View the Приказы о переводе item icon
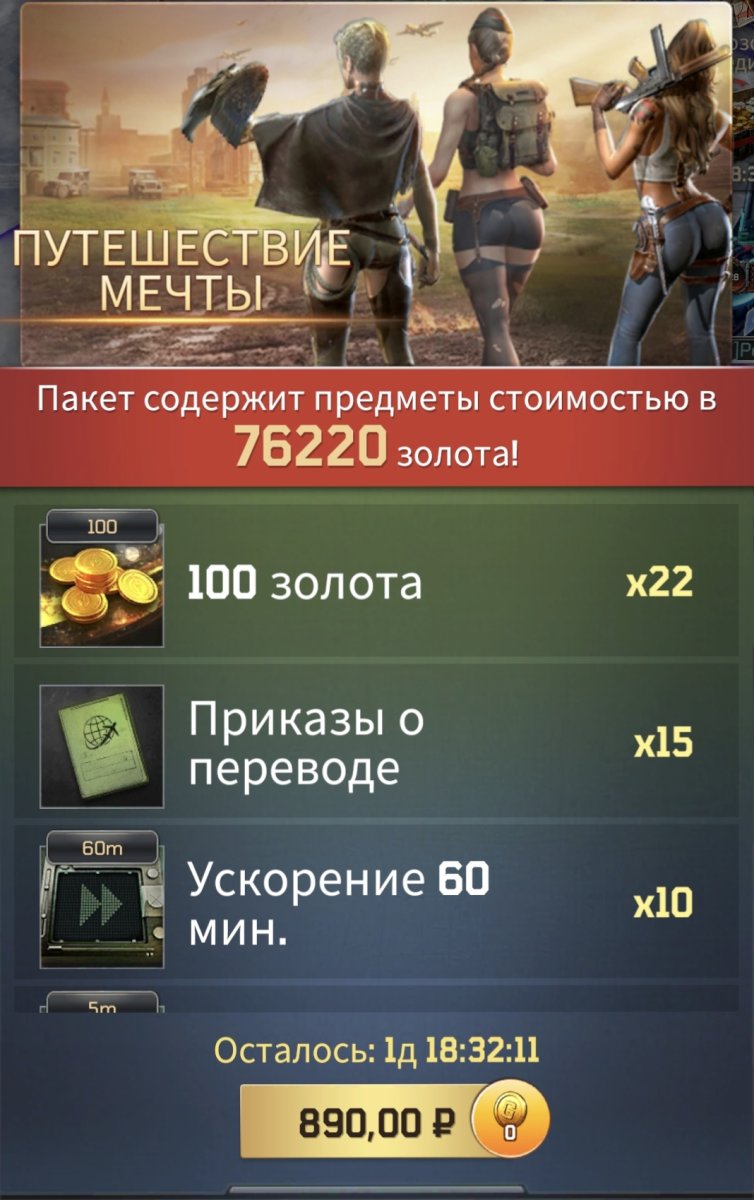Viewport: 754px width, 1200px height. click(x=101, y=745)
